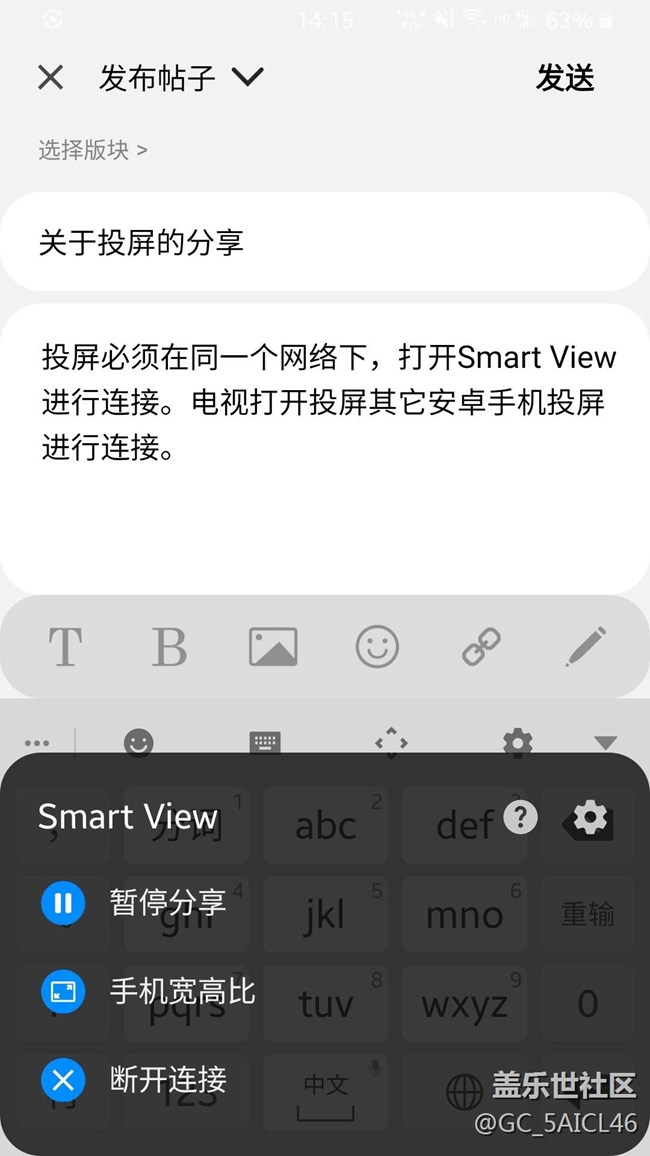The height and width of the screenshot is (1156, 650).
Task: Open Smart View settings gear
Action: click(x=590, y=818)
